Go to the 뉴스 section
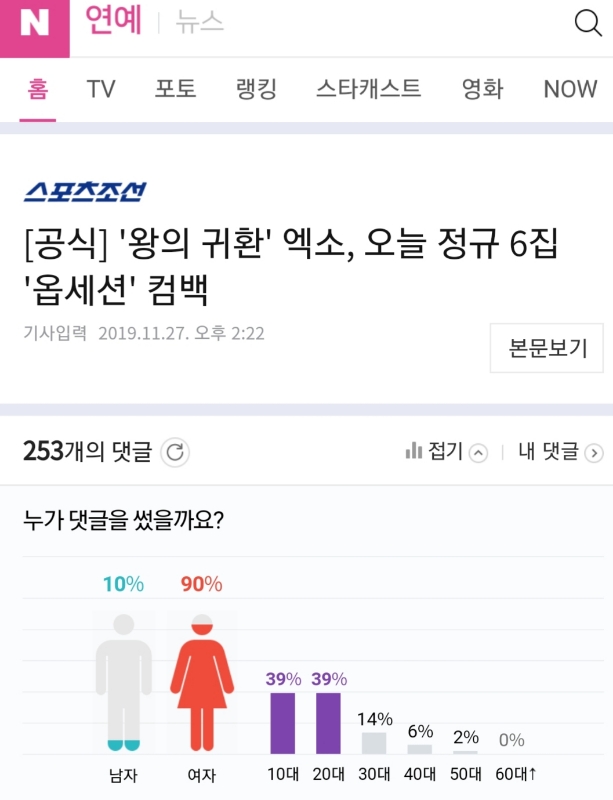 199,23
